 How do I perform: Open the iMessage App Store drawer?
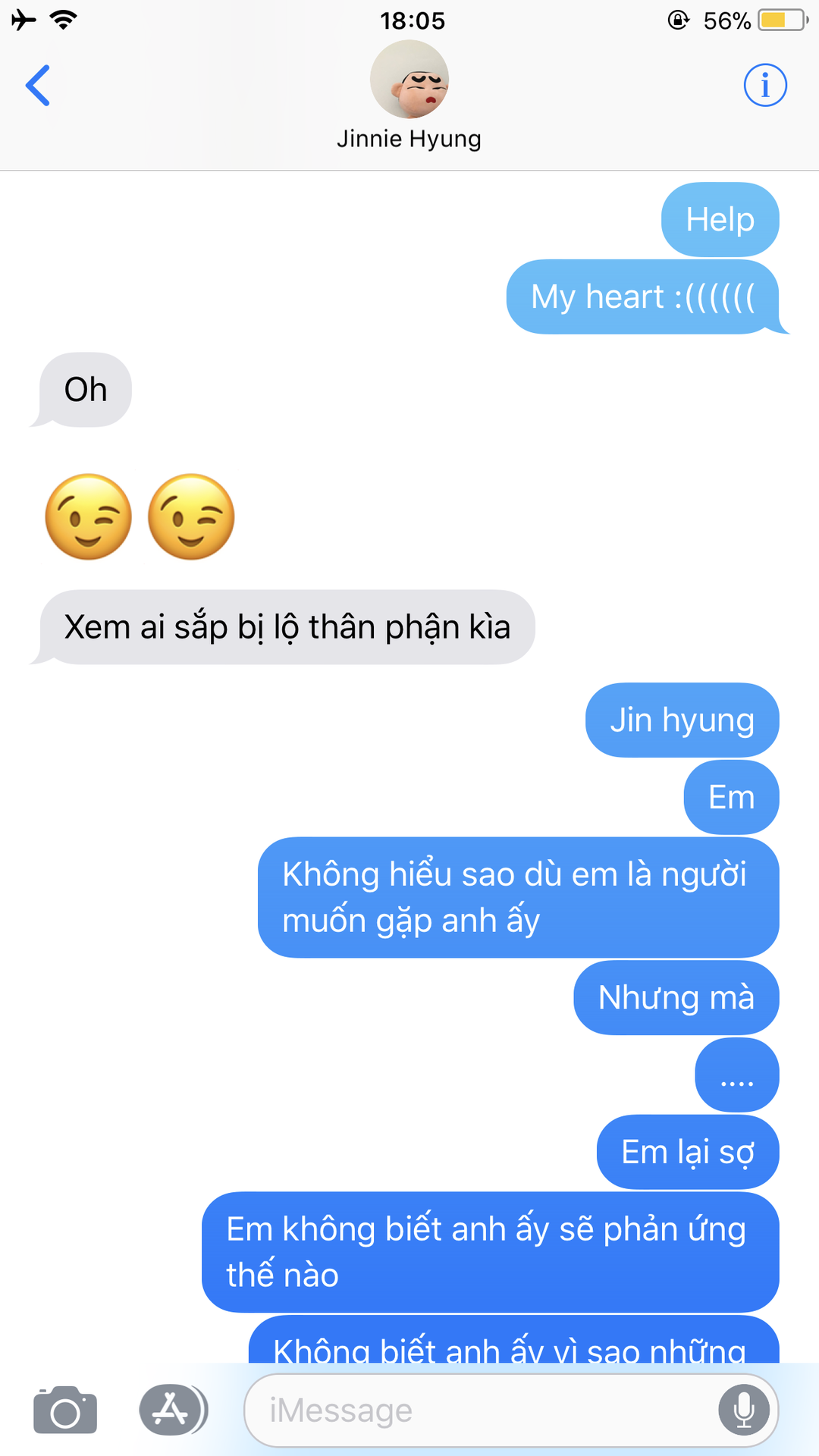(x=174, y=1410)
